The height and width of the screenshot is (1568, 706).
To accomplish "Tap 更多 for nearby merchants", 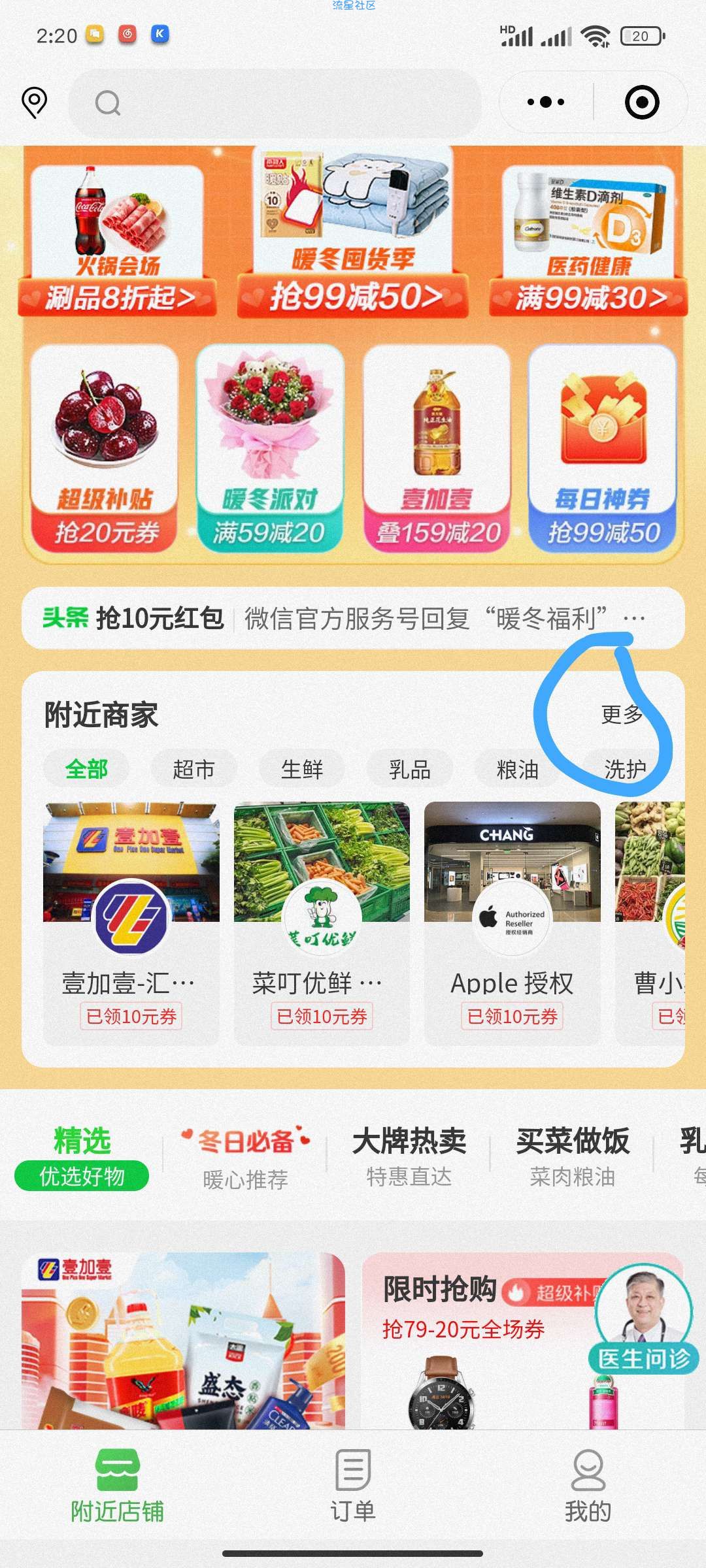I will 621,715.
